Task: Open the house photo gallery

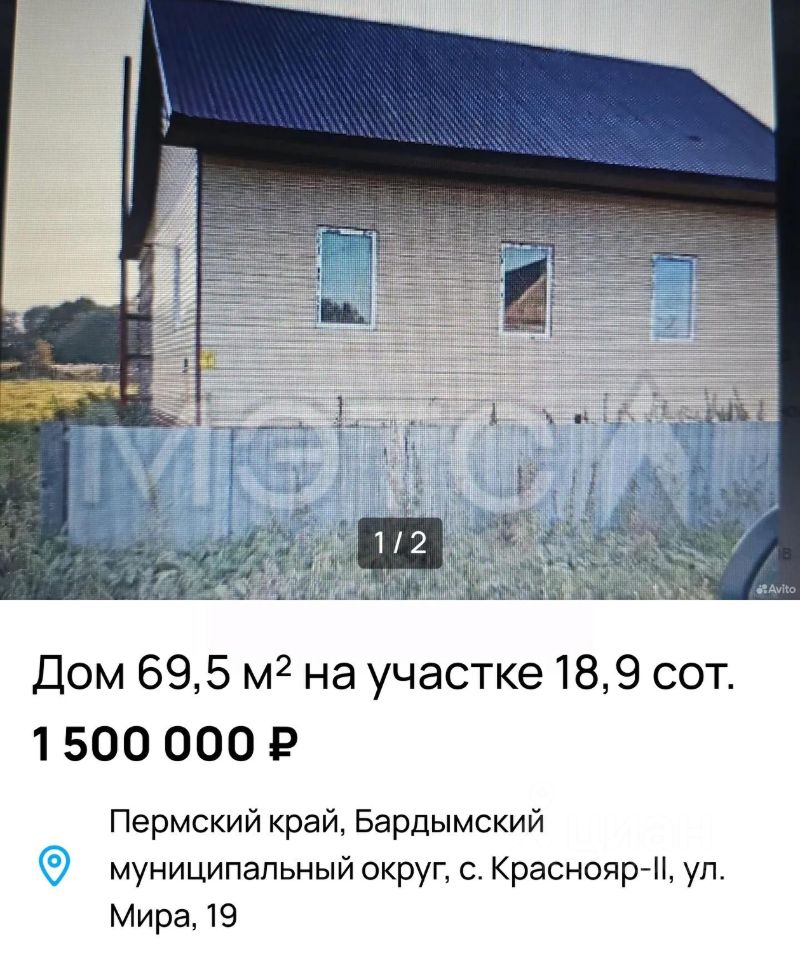Action: coord(400,300)
